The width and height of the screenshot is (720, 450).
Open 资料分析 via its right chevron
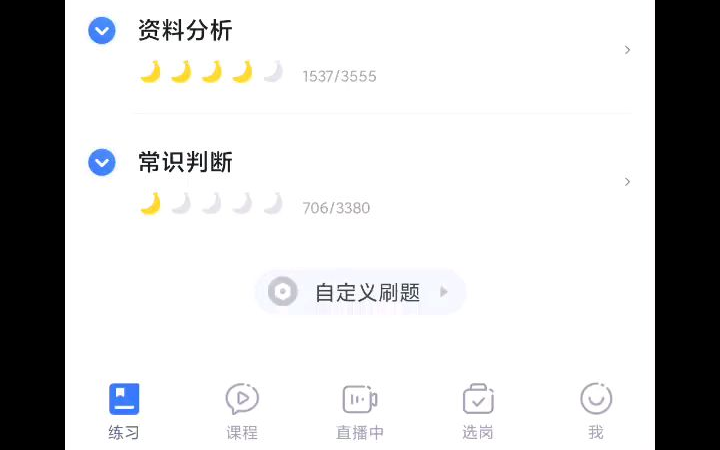(627, 50)
